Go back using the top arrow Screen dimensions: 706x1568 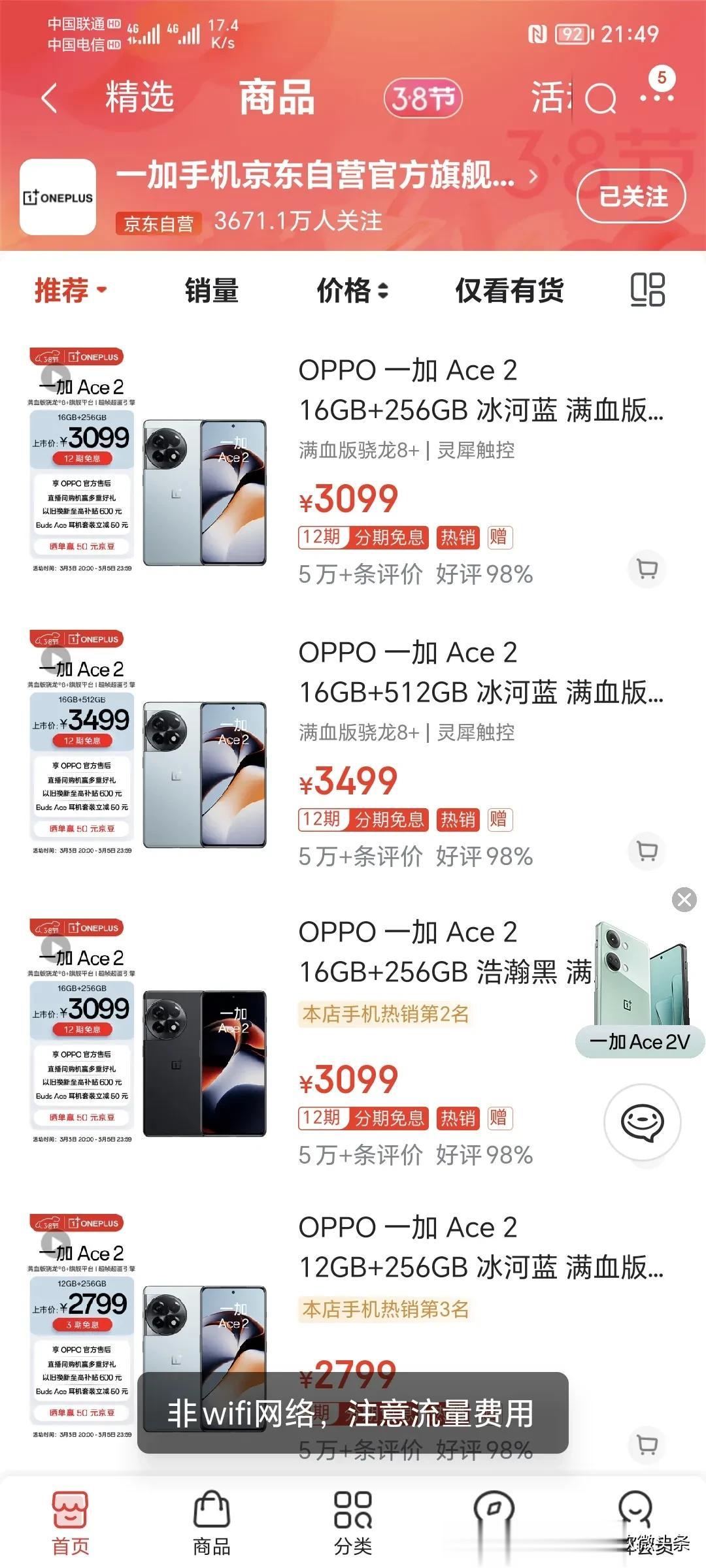tap(49, 99)
